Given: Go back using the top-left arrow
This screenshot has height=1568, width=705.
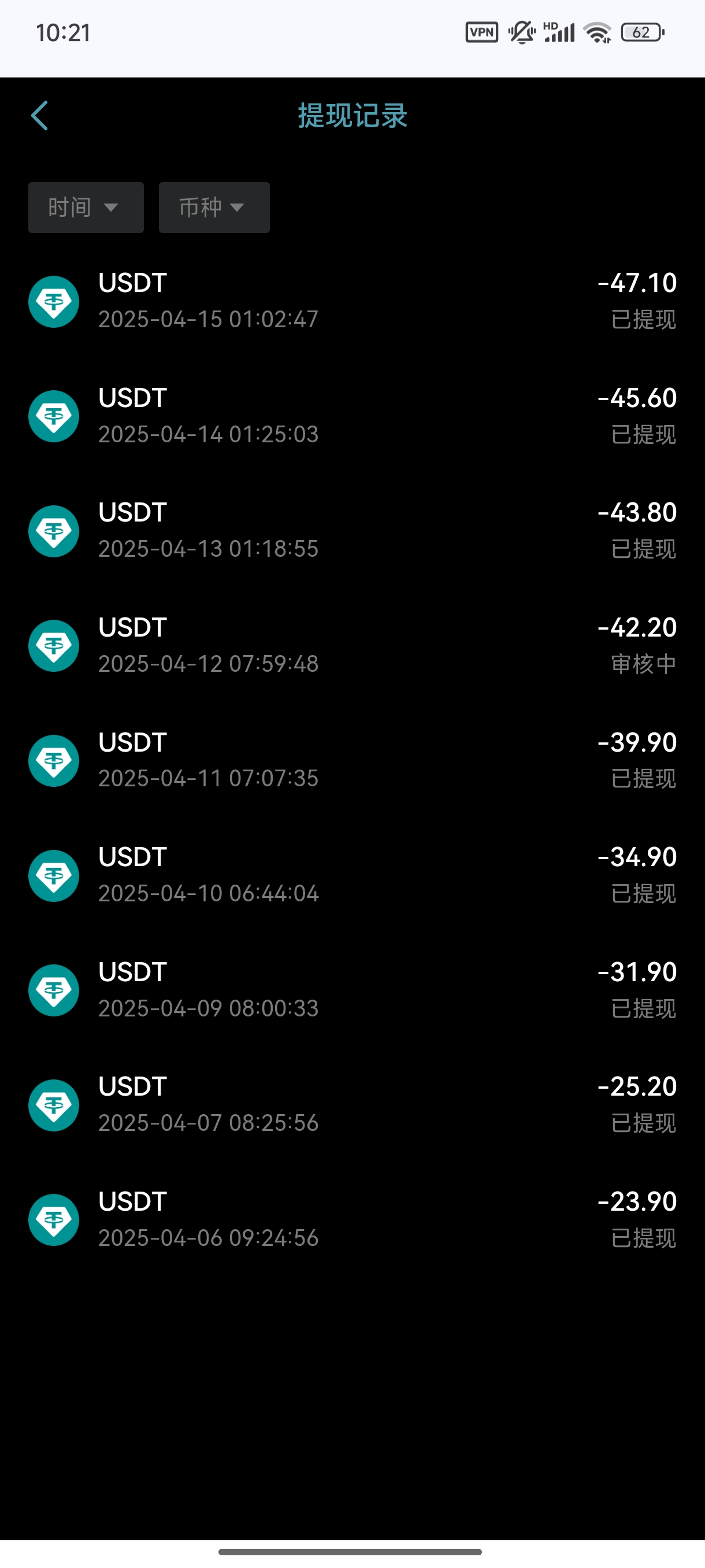Looking at the screenshot, I should click(39, 116).
